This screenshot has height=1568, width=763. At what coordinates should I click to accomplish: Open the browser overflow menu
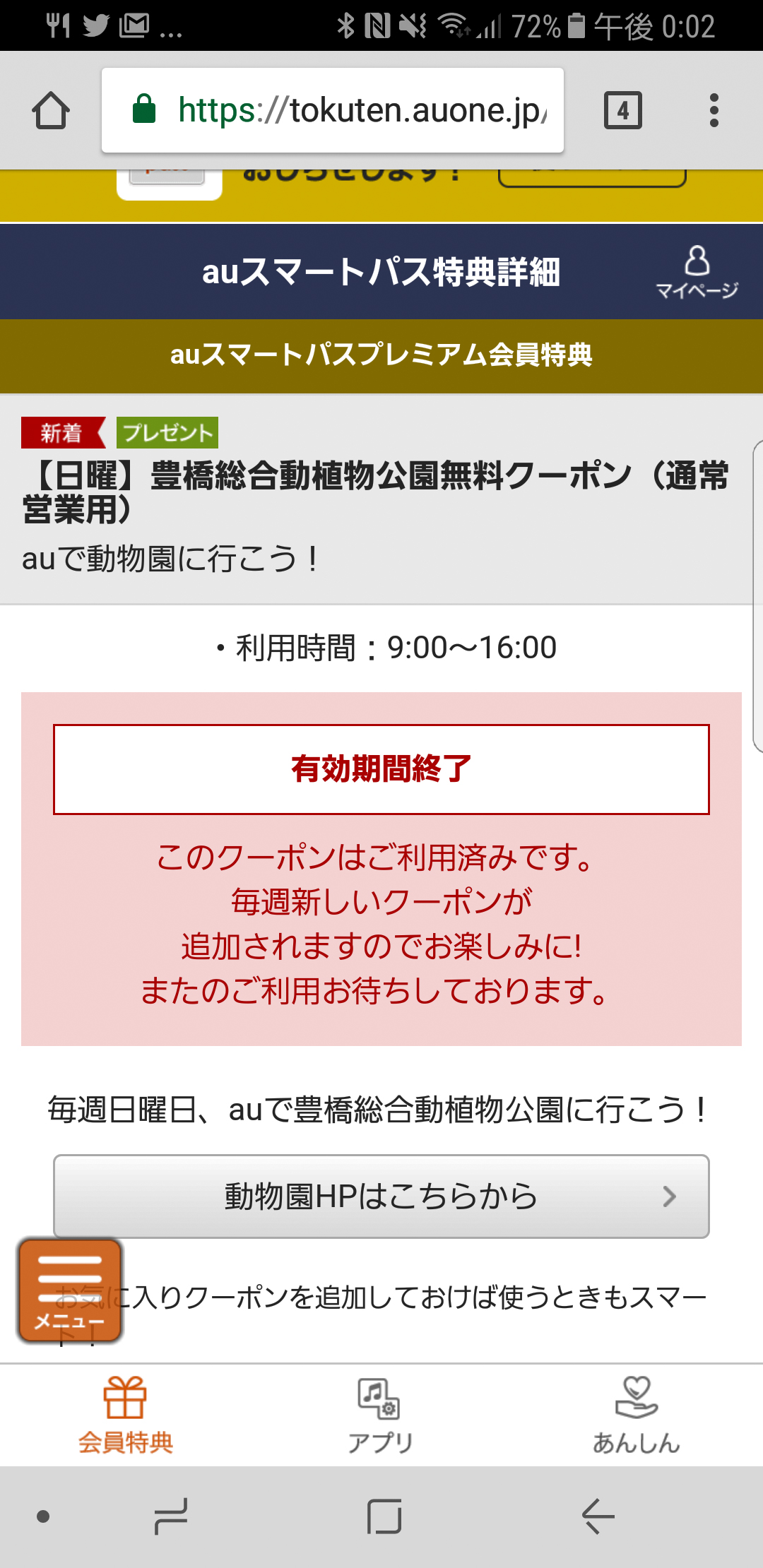pyautogui.click(x=714, y=111)
